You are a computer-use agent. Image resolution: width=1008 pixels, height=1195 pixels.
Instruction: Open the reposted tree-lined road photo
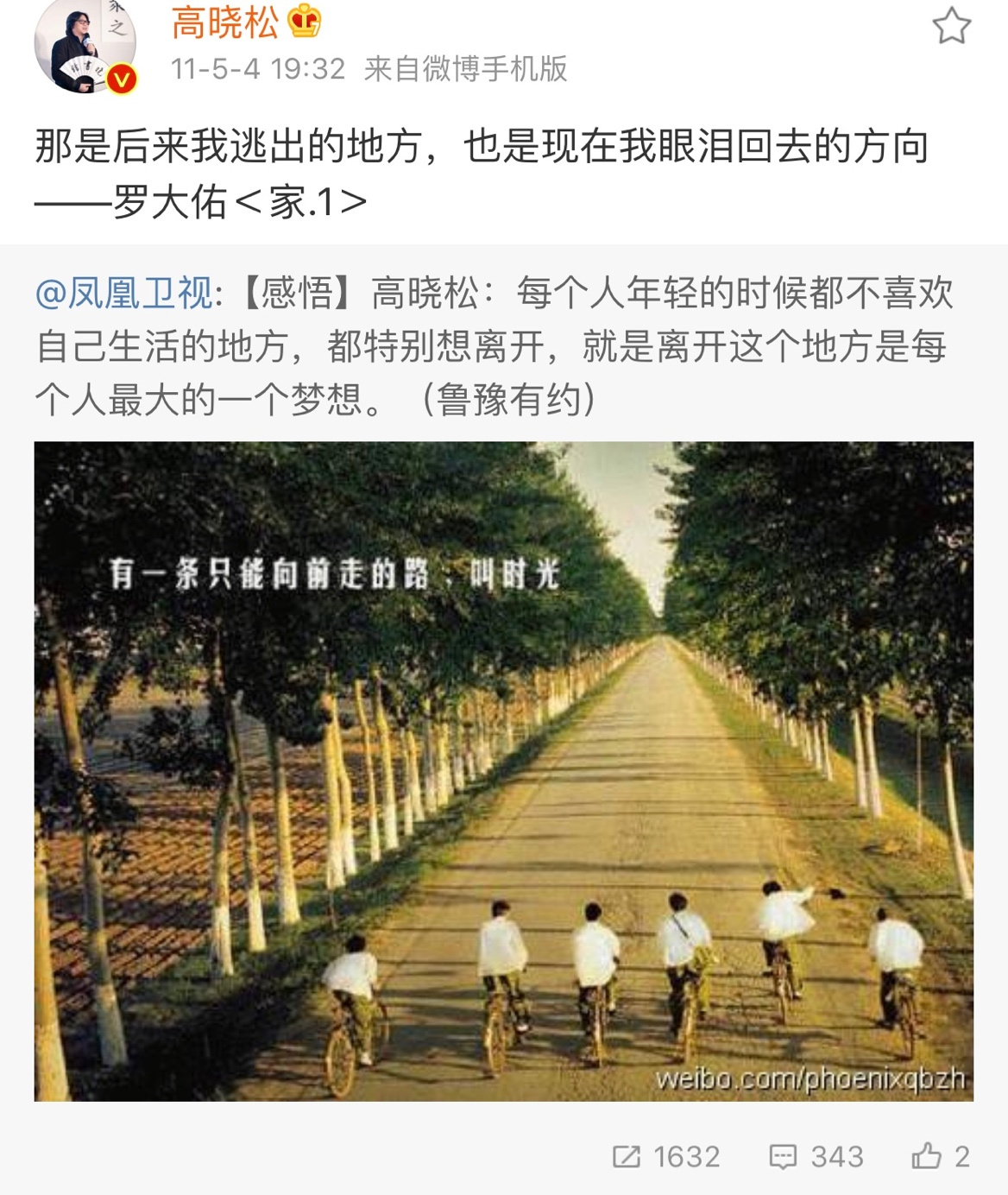click(x=503, y=770)
